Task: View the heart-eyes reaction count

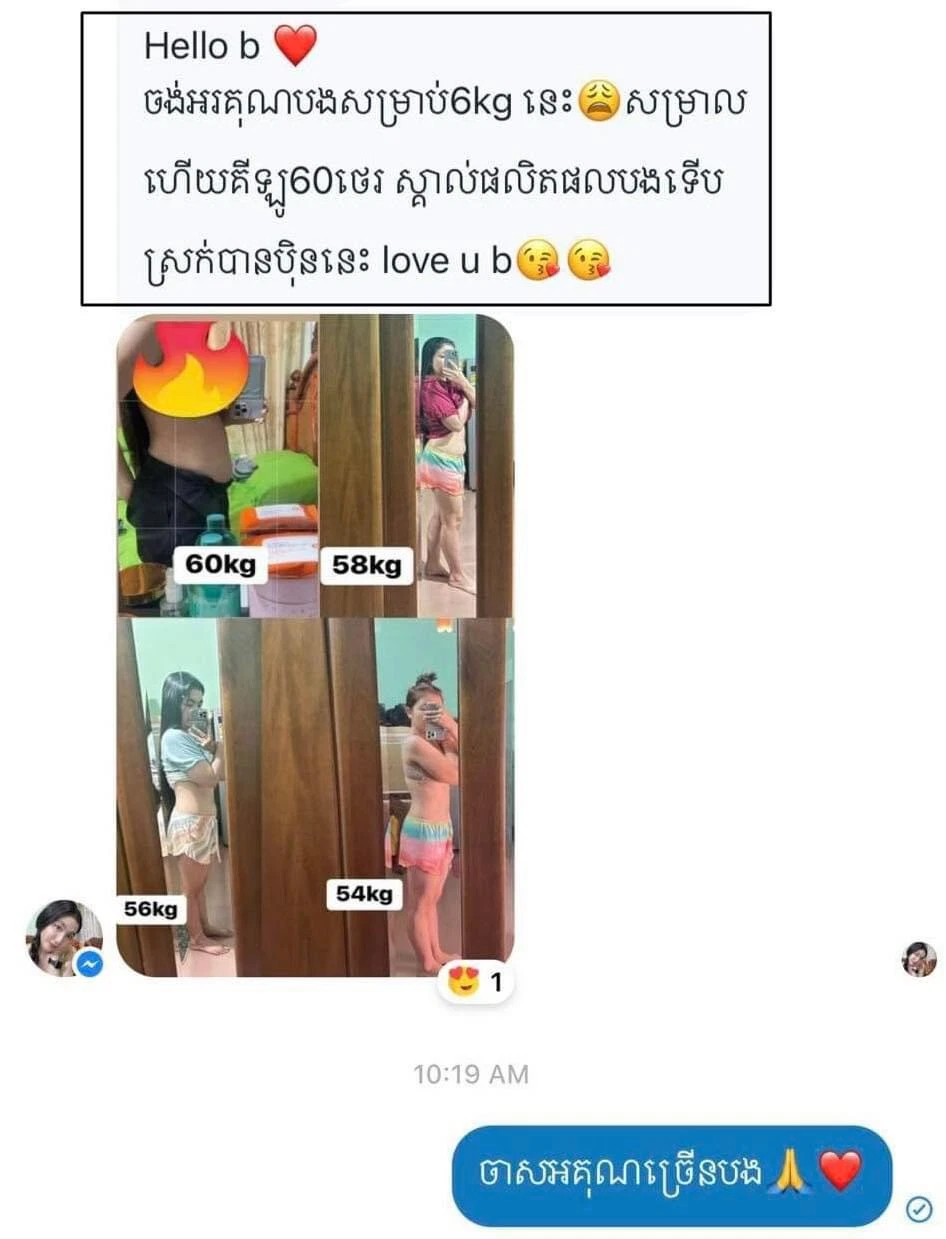Action: coord(476,983)
